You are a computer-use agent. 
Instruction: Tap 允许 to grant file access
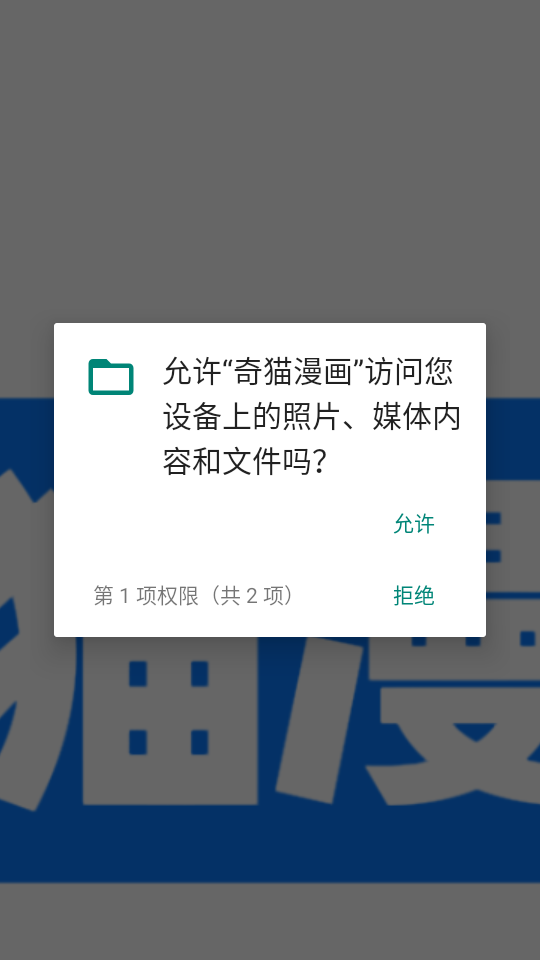pyautogui.click(x=414, y=524)
